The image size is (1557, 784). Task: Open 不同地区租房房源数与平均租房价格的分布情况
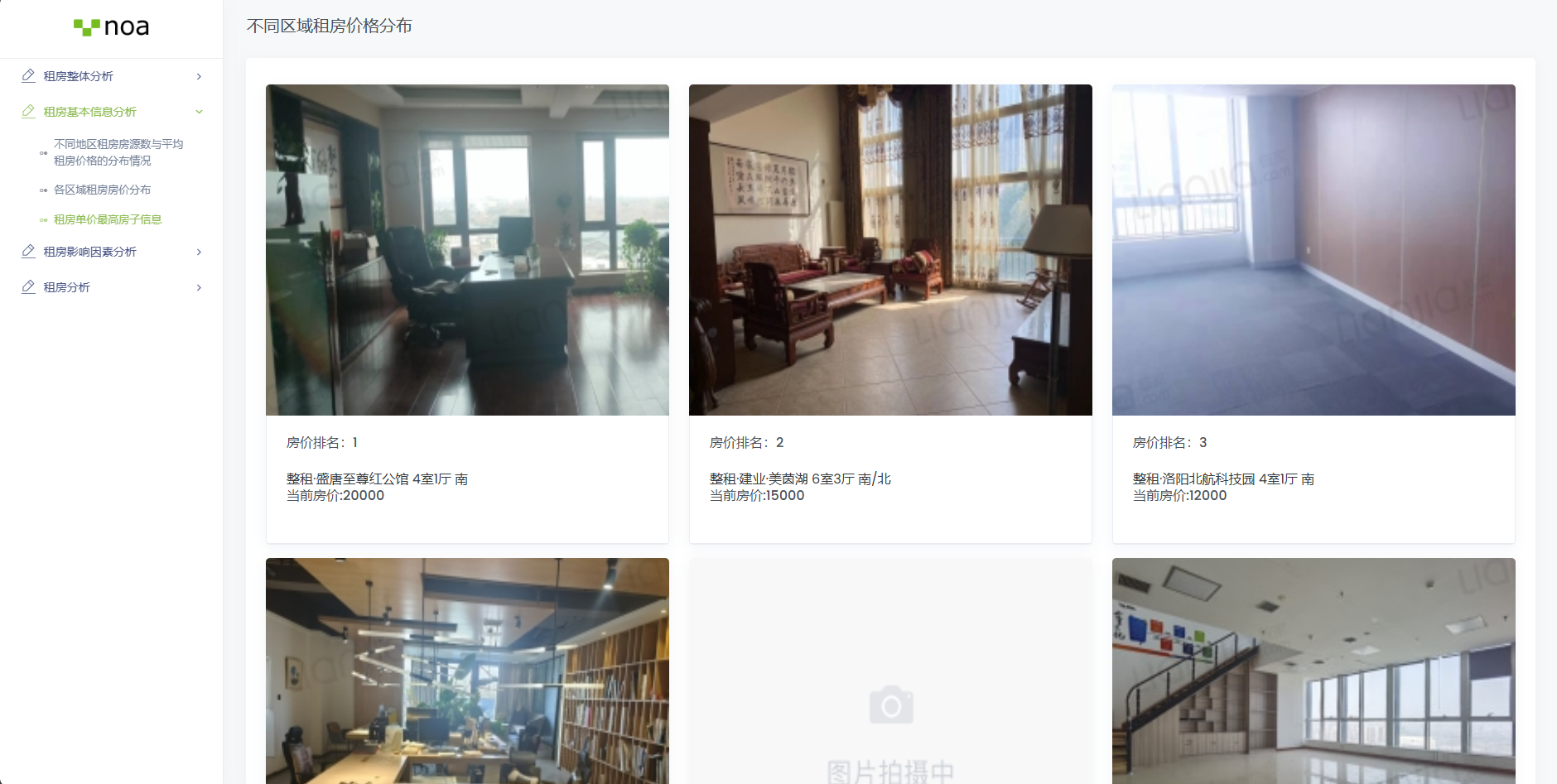click(118, 152)
